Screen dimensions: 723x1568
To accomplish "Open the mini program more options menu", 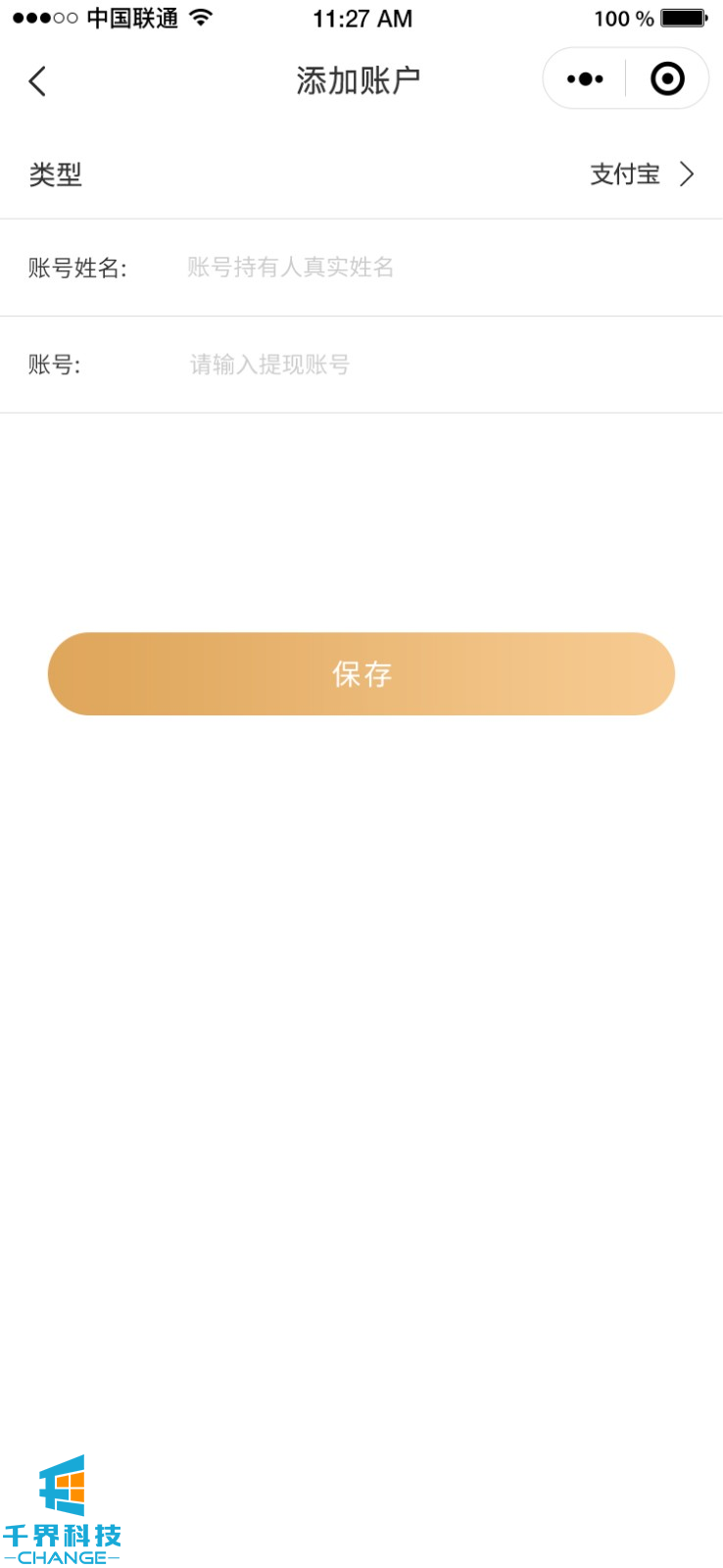I will pyautogui.click(x=585, y=79).
